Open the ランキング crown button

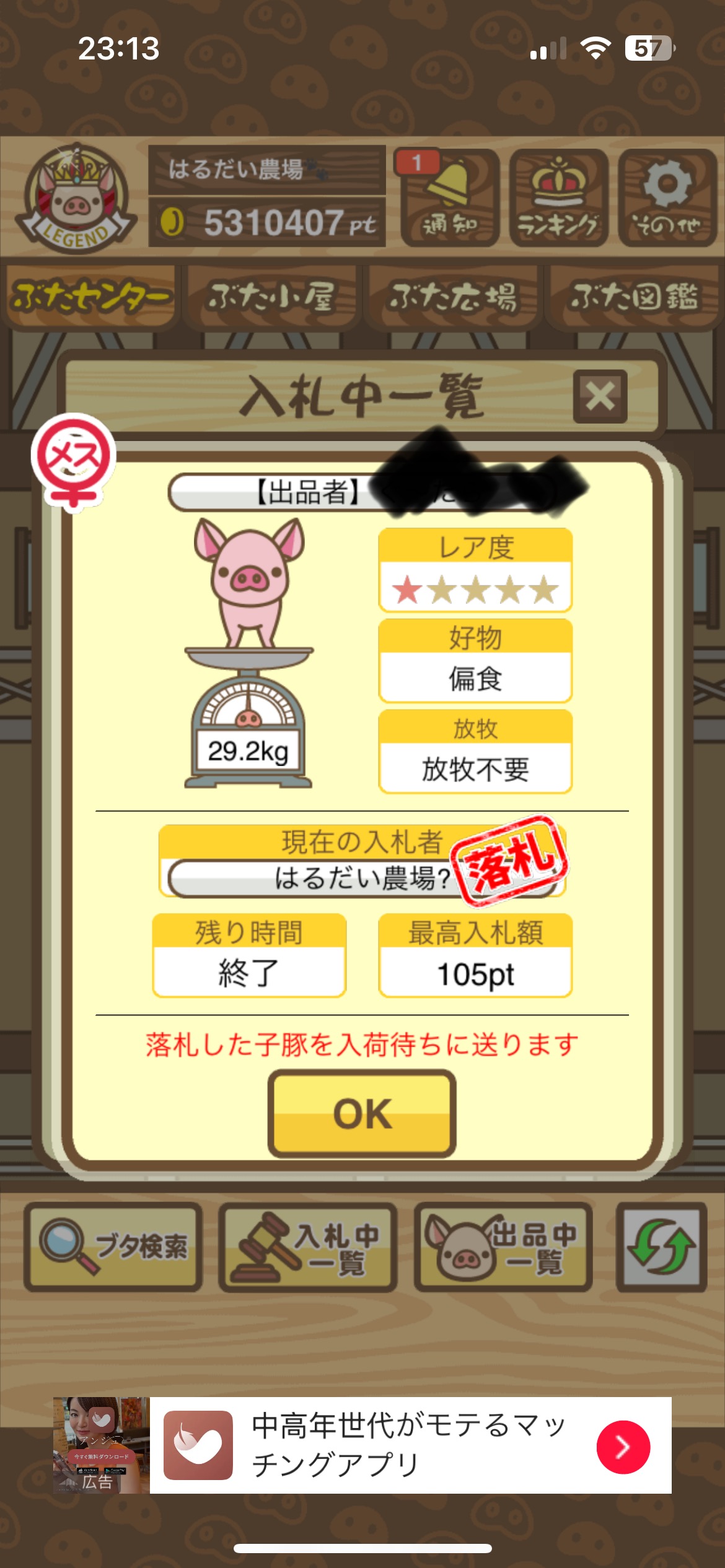click(558, 198)
